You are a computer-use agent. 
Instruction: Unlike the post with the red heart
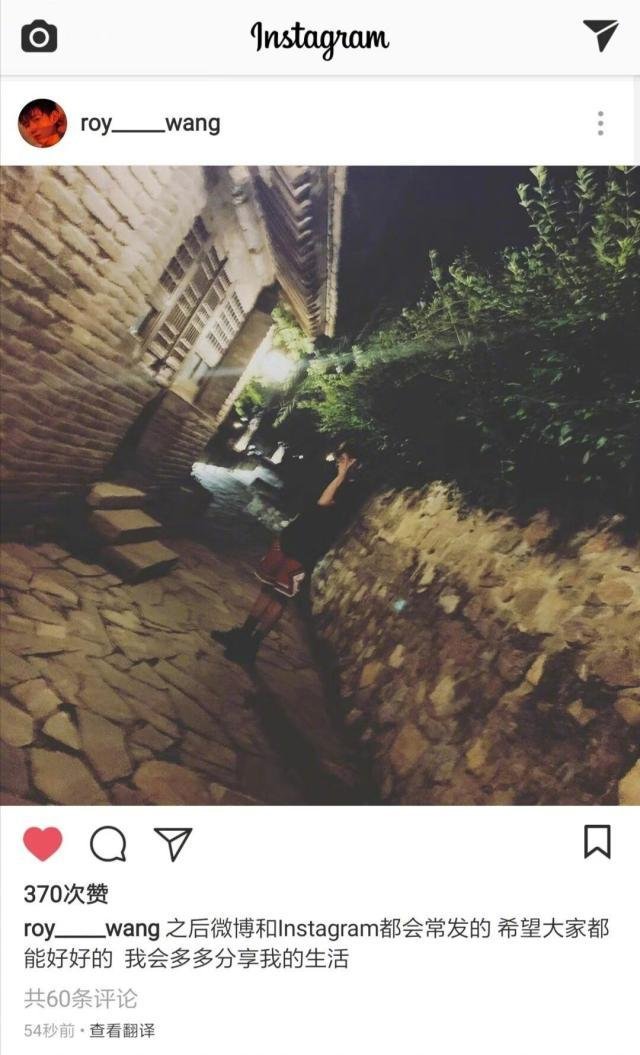pyautogui.click(x=43, y=844)
